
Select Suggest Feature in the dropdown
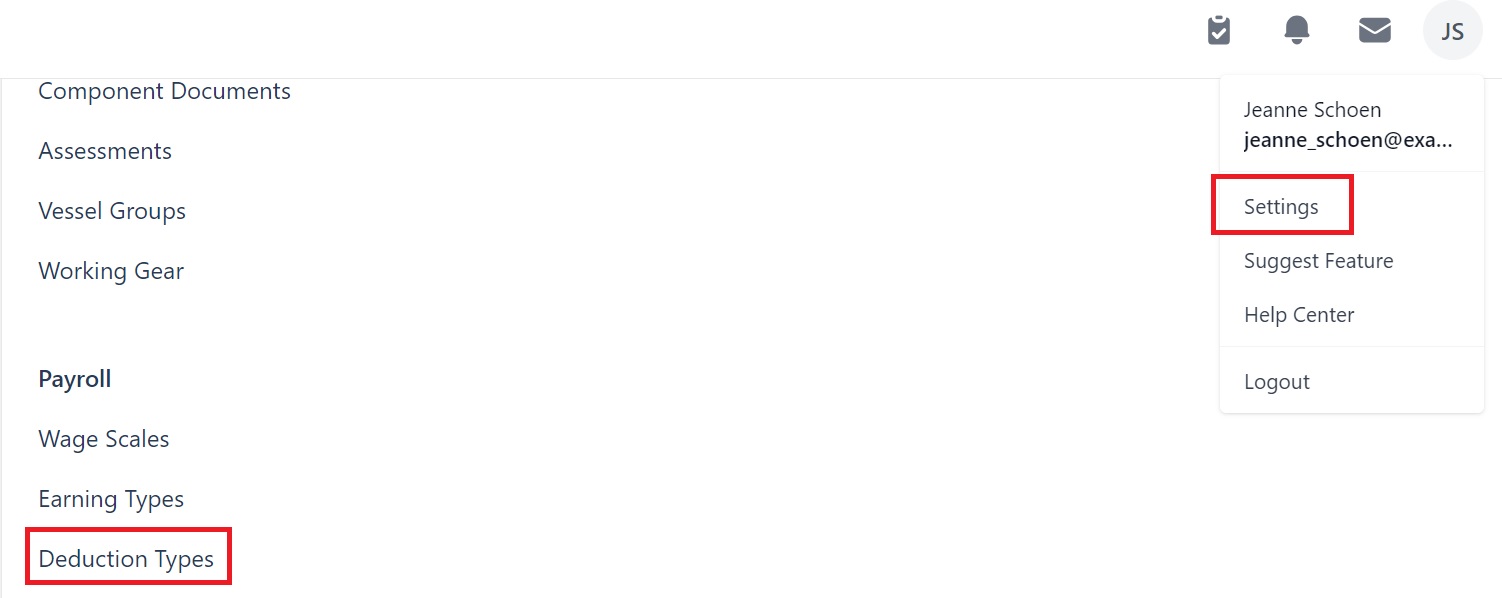click(x=1318, y=261)
